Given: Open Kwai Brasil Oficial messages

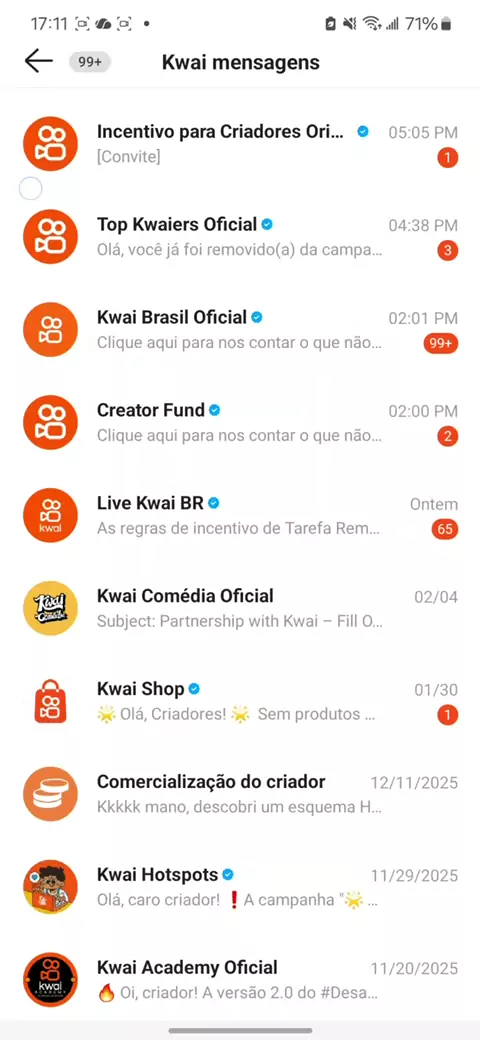Looking at the screenshot, I should tap(240, 330).
